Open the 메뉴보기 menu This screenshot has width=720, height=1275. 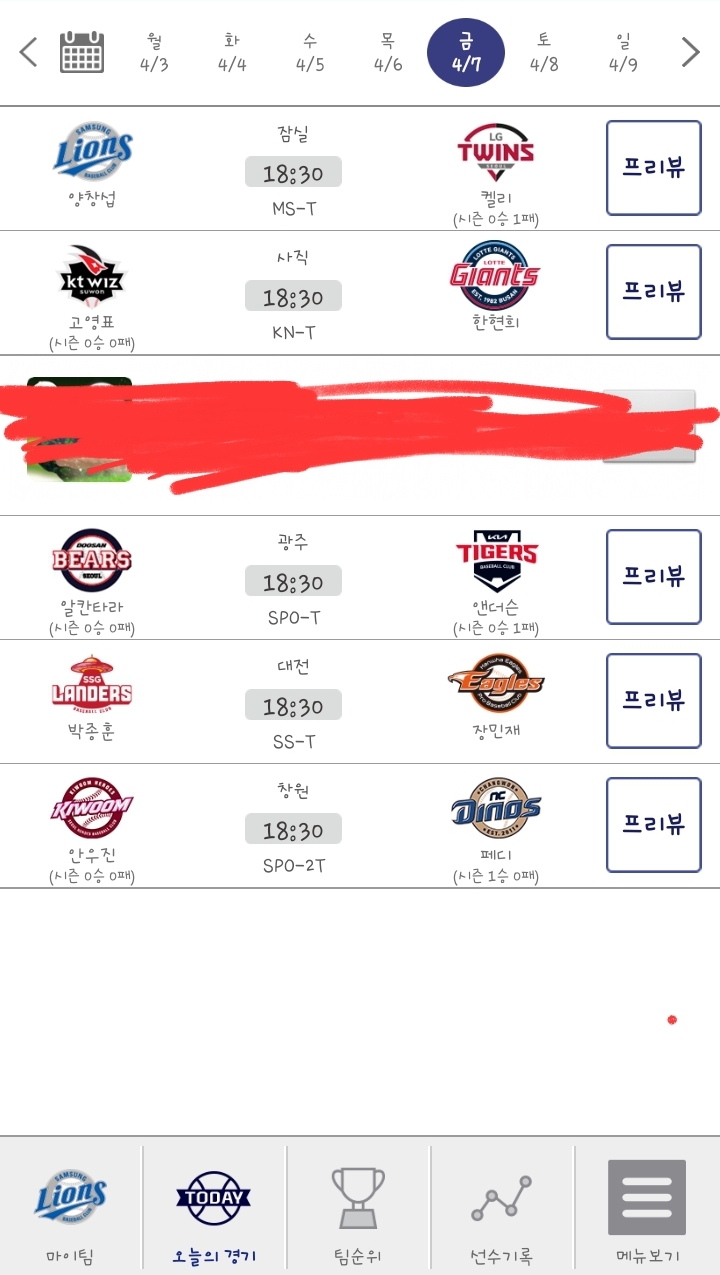click(x=647, y=1207)
